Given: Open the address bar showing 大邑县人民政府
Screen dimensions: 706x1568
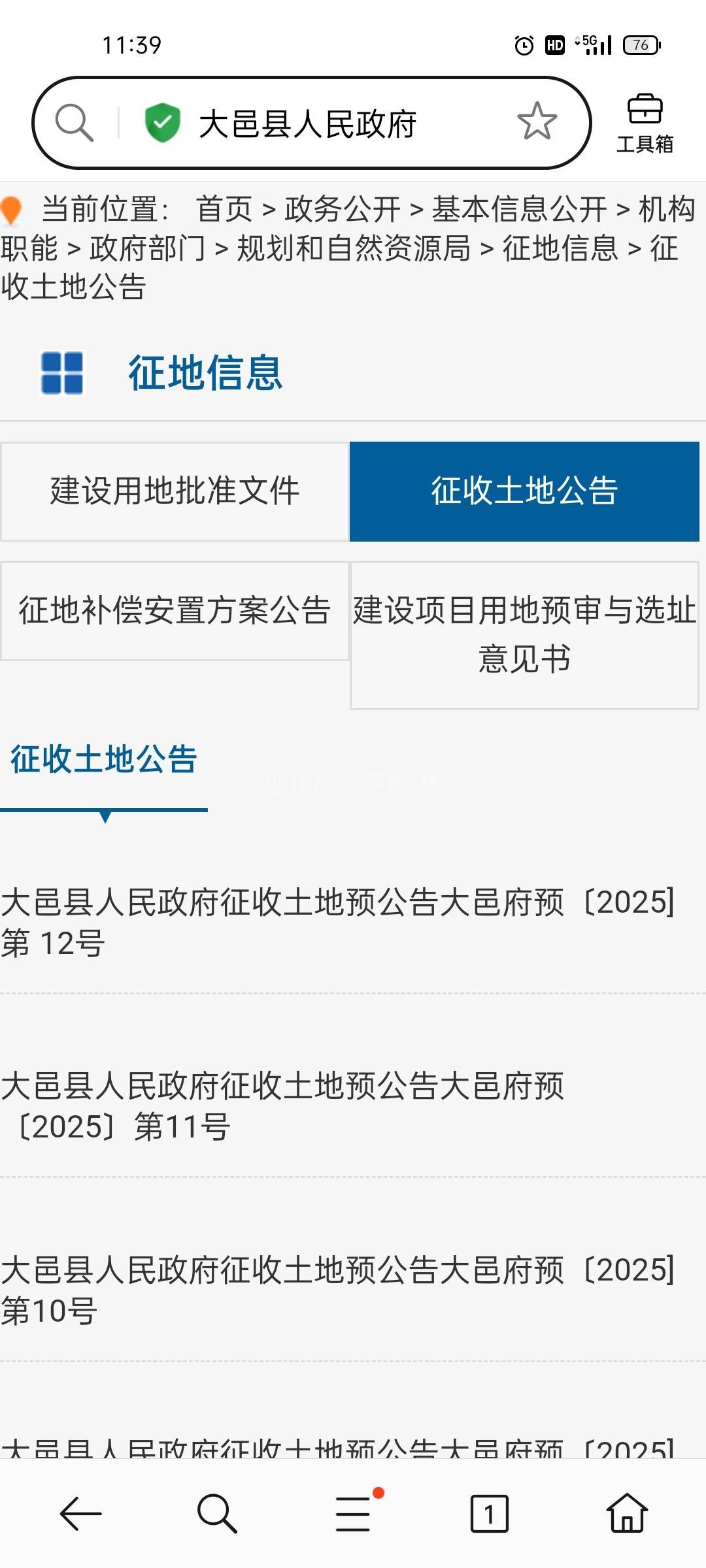Looking at the screenshot, I should point(307,123).
